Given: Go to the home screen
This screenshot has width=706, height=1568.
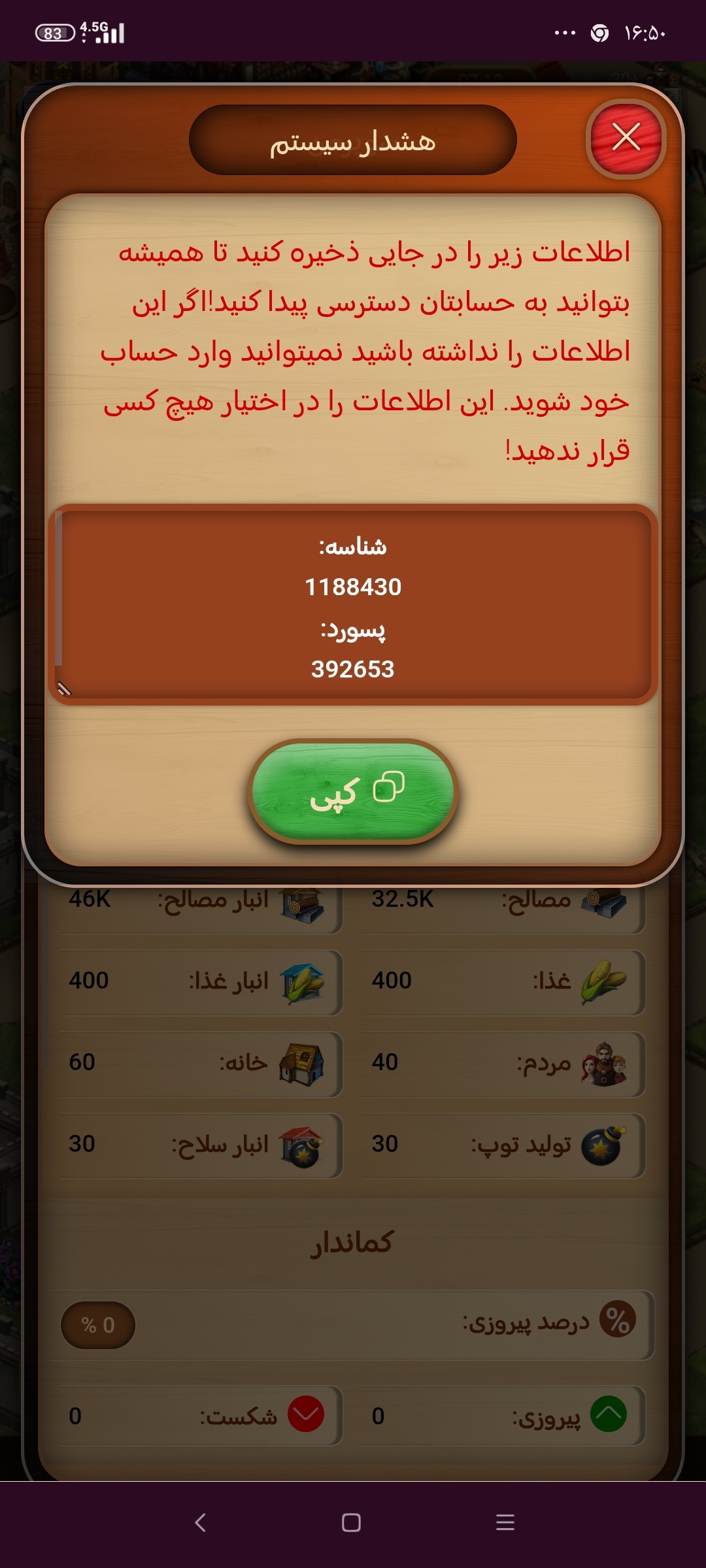Looking at the screenshot, I should pyautogui.click(x=351, y=1522).
